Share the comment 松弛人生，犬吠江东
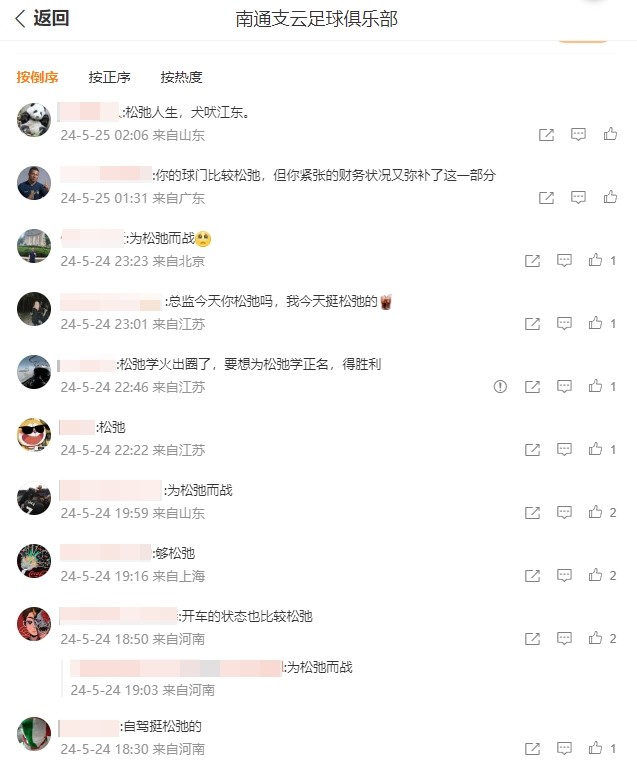This screenshot has width=637, height=771. [x=546, y=135]
